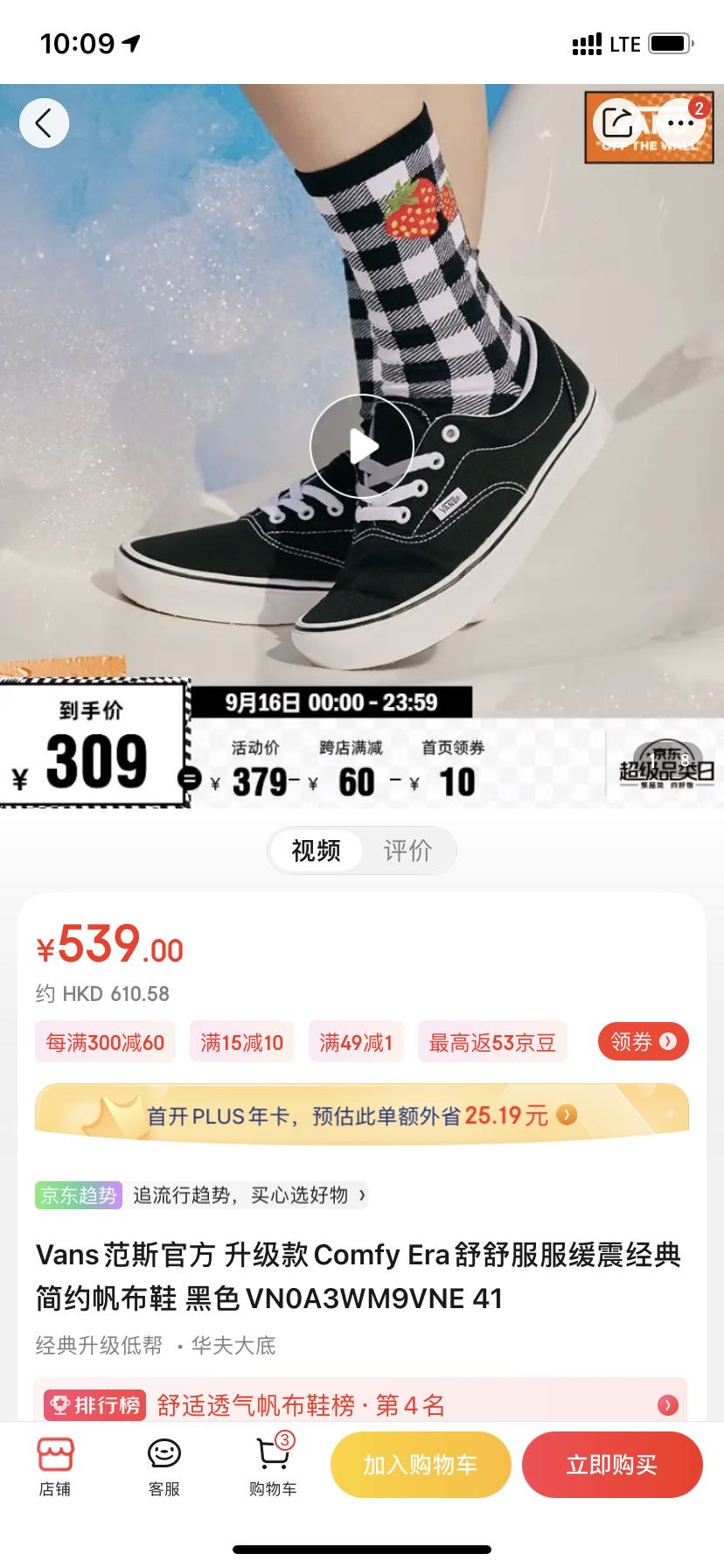Expand the PLUS 年卡 savings banner
This screenshot has width=724, height=1568.
point(567,1115)
